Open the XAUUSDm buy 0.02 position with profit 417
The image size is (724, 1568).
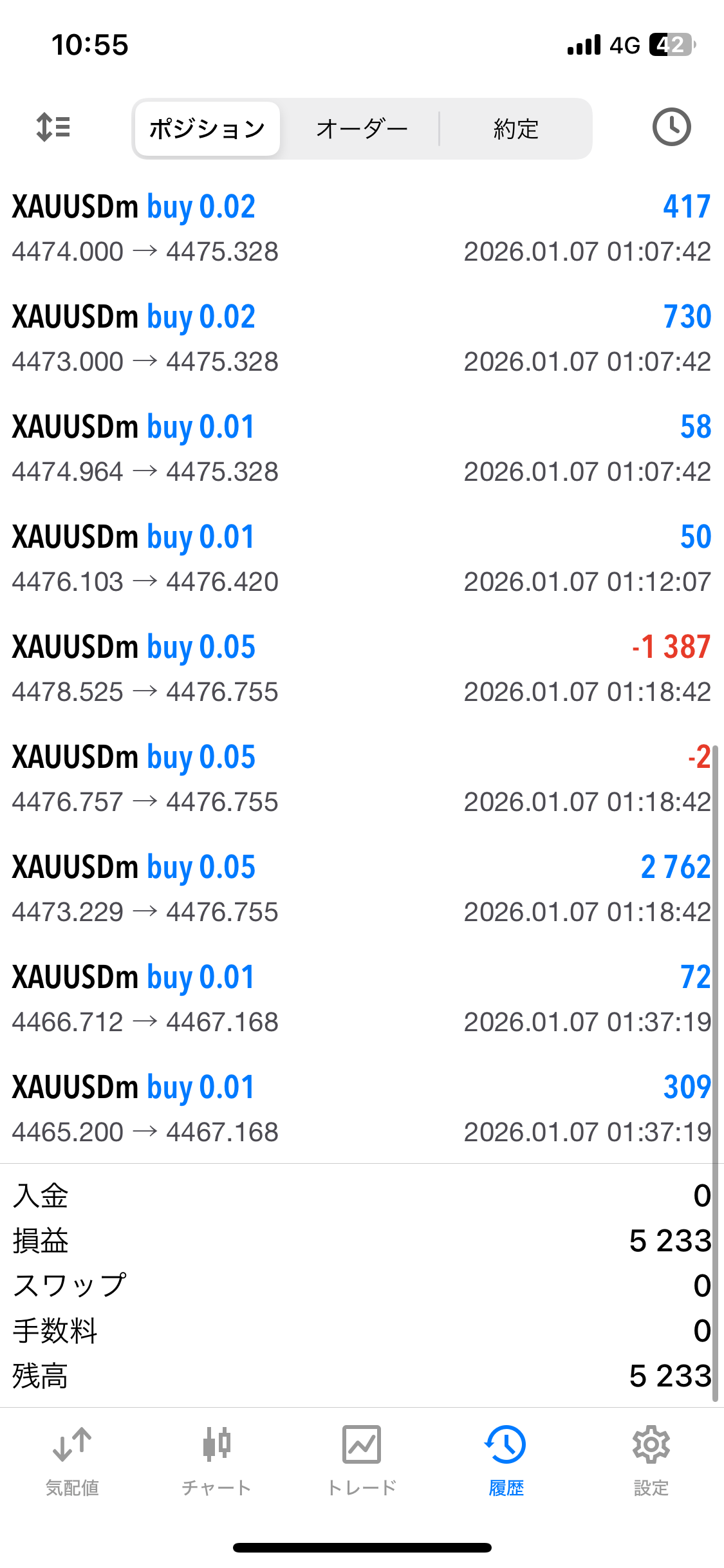(360, 229)
